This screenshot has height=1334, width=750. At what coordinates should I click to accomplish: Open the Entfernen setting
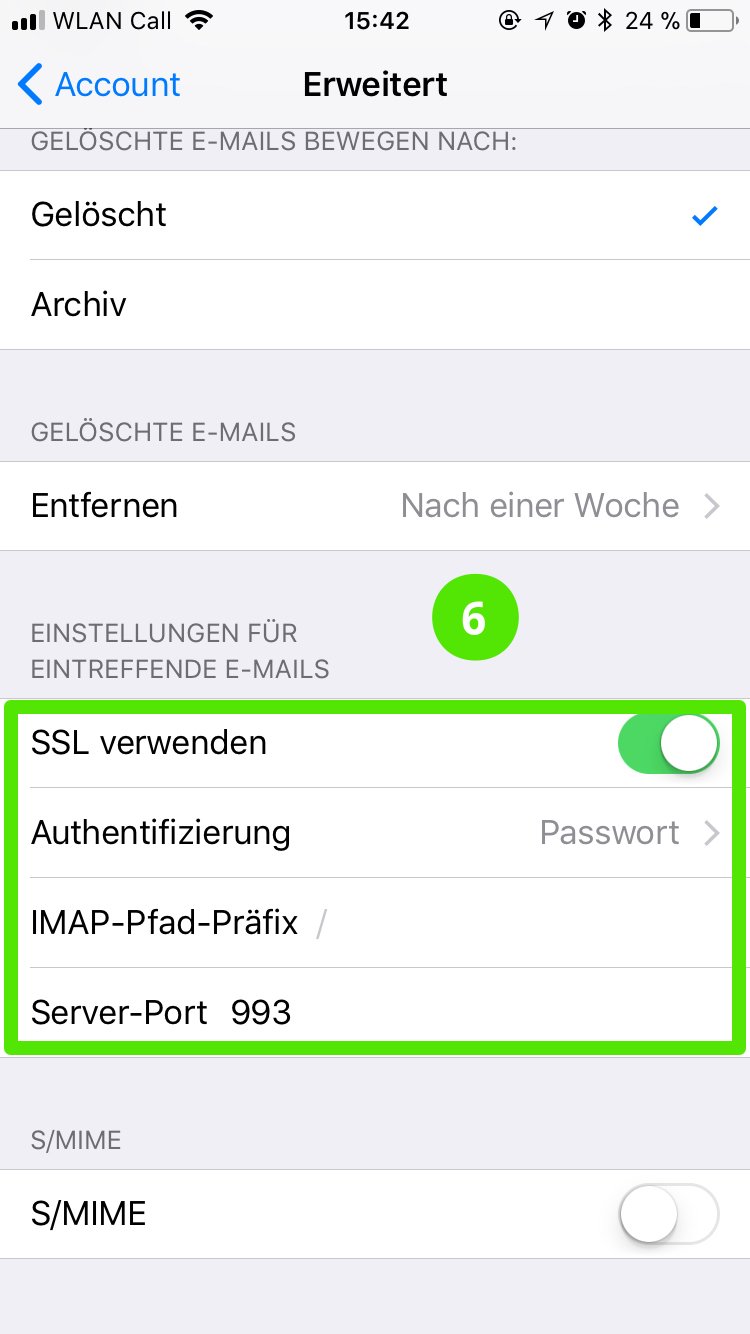click(375, 506)
